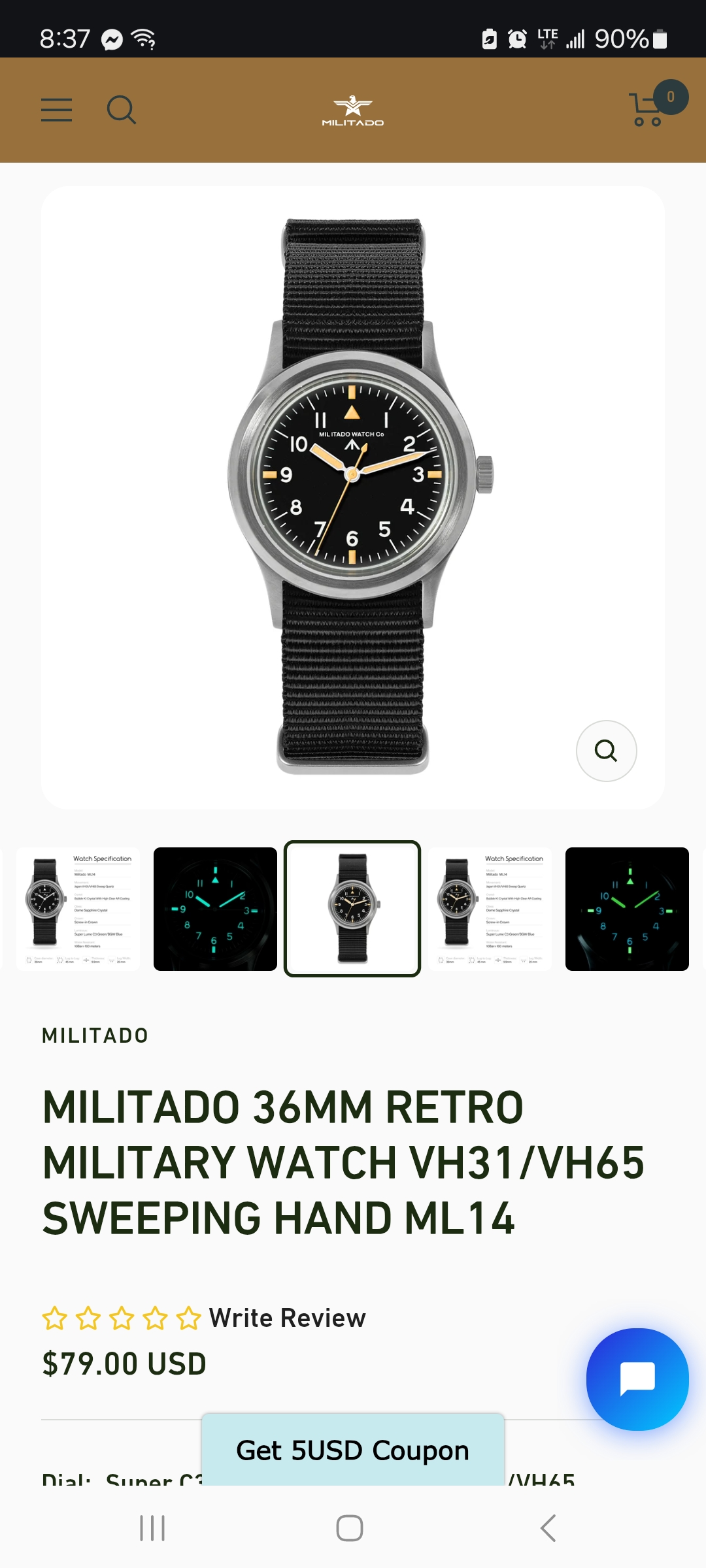This screenshot has width=706, height=1568.
Task: Select the blue lume dial thumbnail
Action: [x=215, y=909]
